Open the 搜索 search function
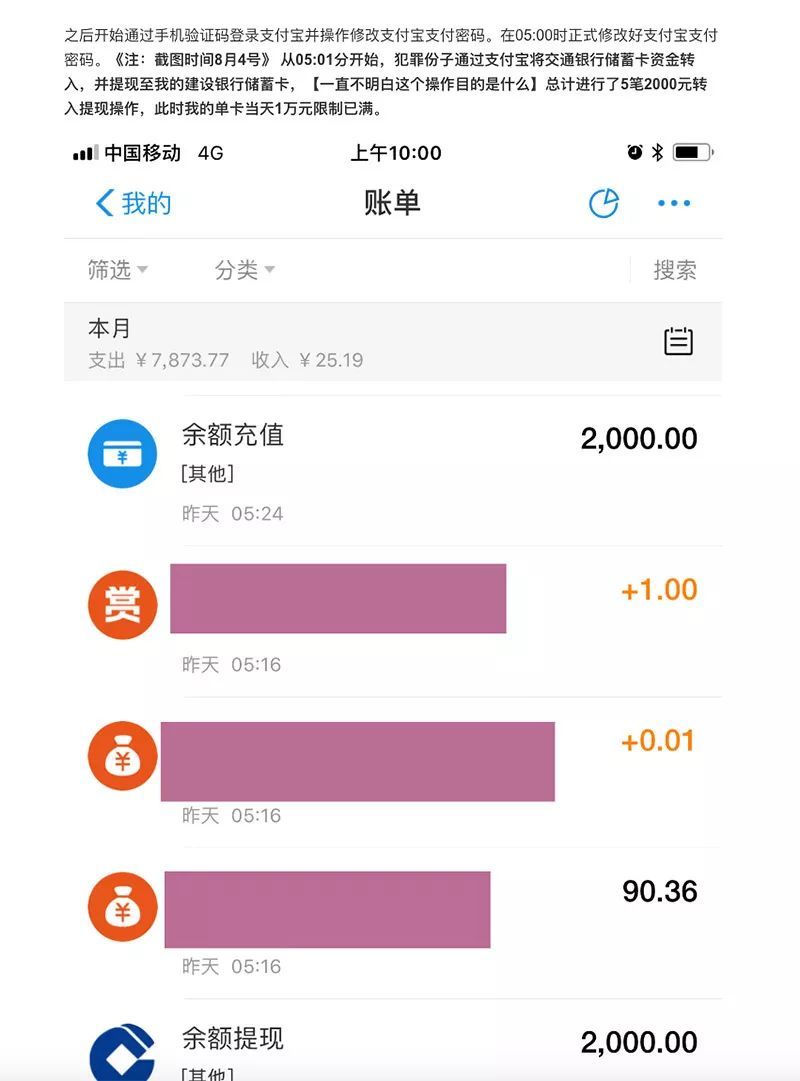Viewport: 800px width, 1081px height. [675, 269]
